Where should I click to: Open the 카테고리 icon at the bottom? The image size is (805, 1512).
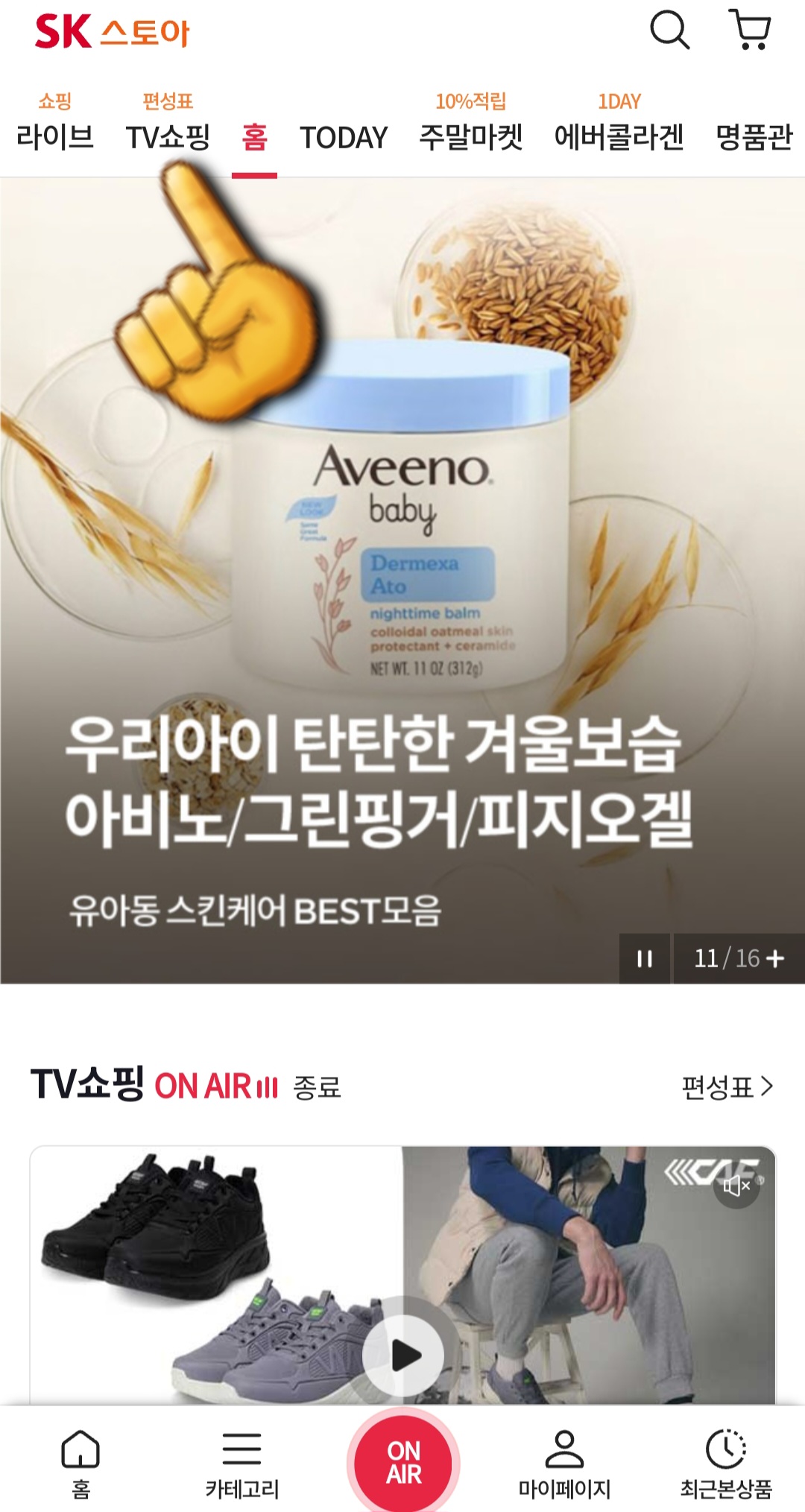pyautogui.click(x=241, y=1449)
